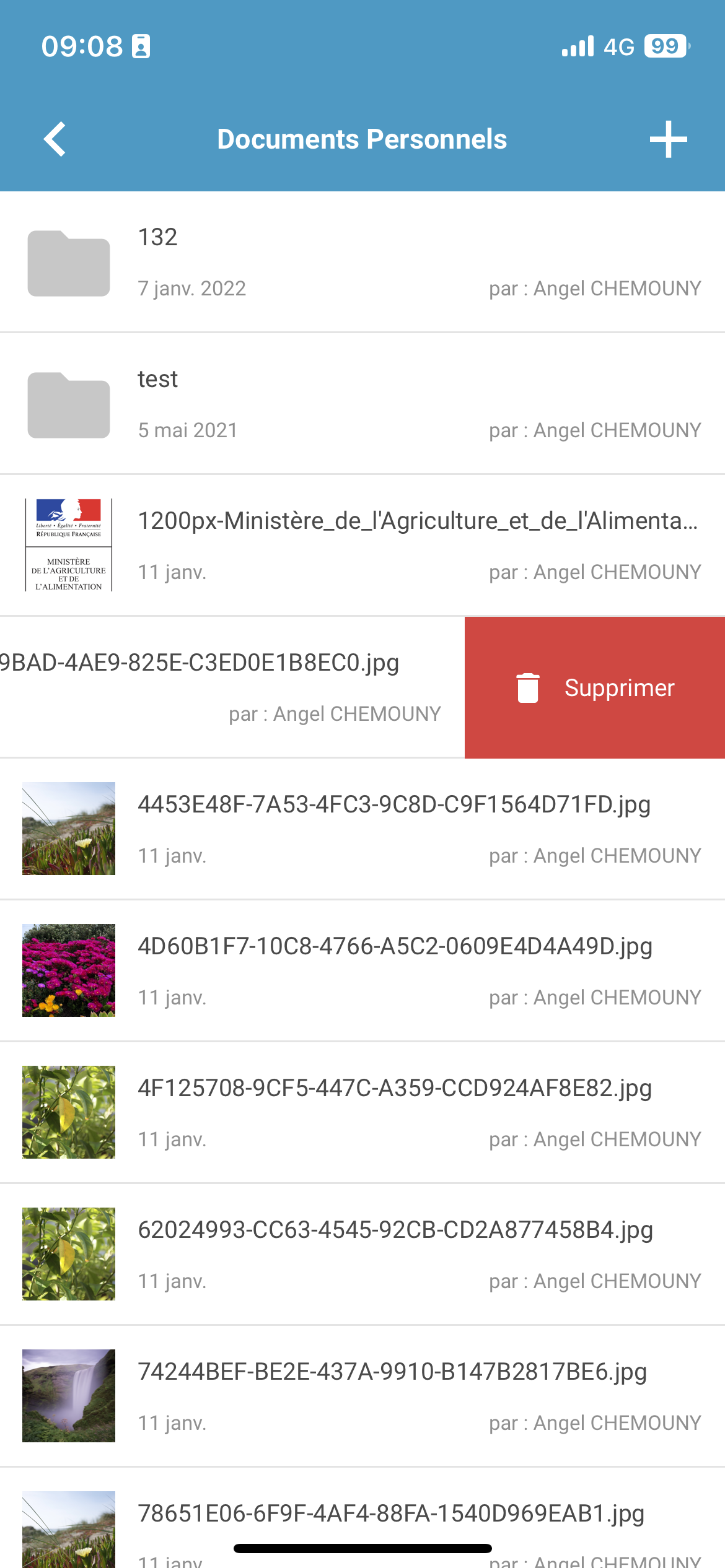The height and width of the screenshot is (1568, 725).
Task: Open file 4453E48F-7A53-4FC3-9C8D-C9F1564D71FD.jpg
Action: pyautogui.click(x=362, y=829)
